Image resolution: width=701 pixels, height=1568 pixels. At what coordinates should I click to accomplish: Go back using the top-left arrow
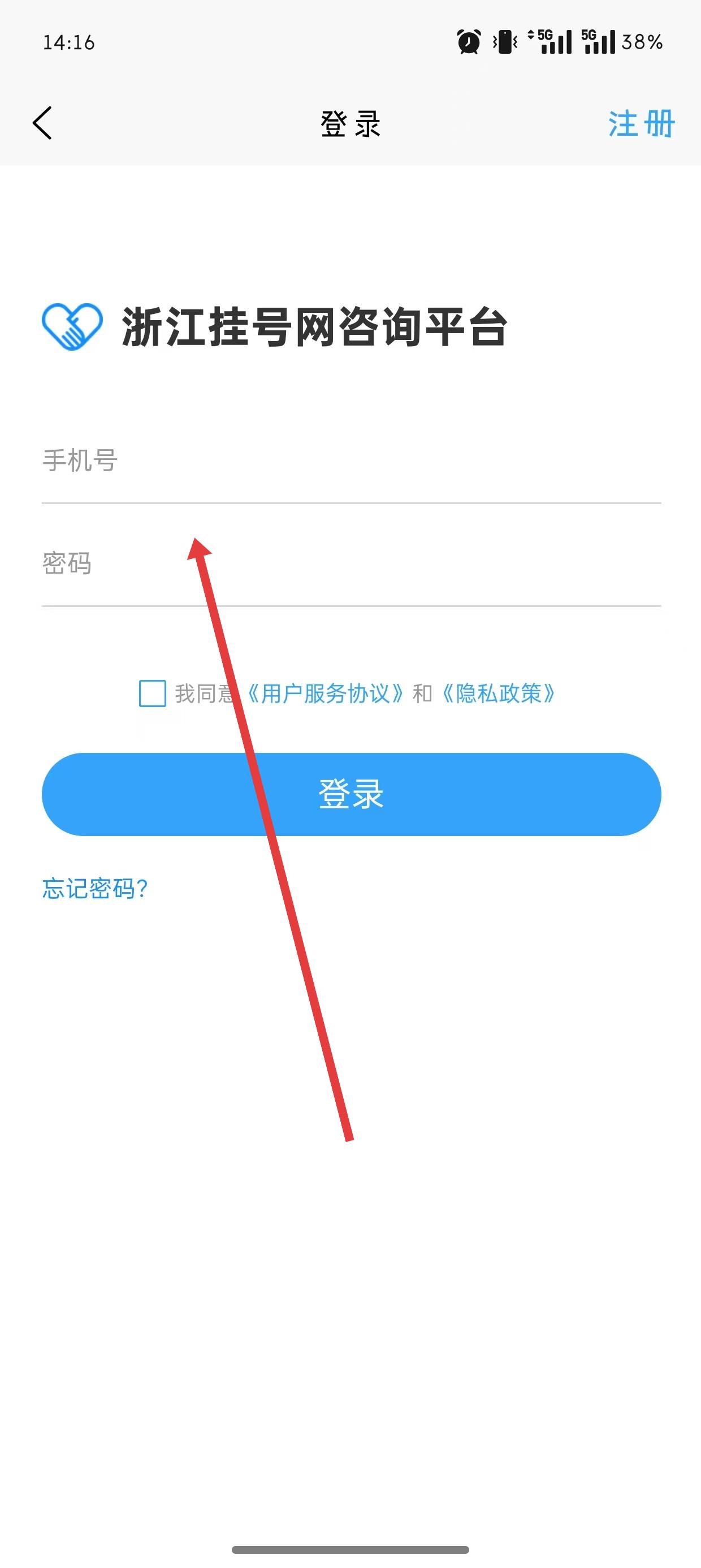42,123
